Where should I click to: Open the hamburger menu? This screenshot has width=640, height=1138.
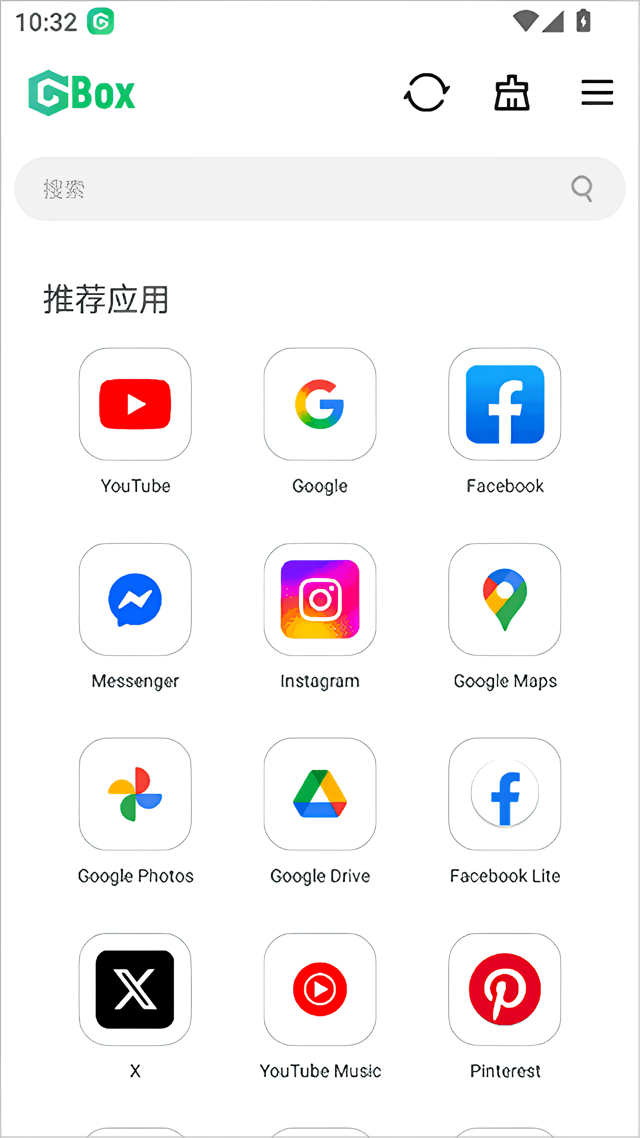597,94
